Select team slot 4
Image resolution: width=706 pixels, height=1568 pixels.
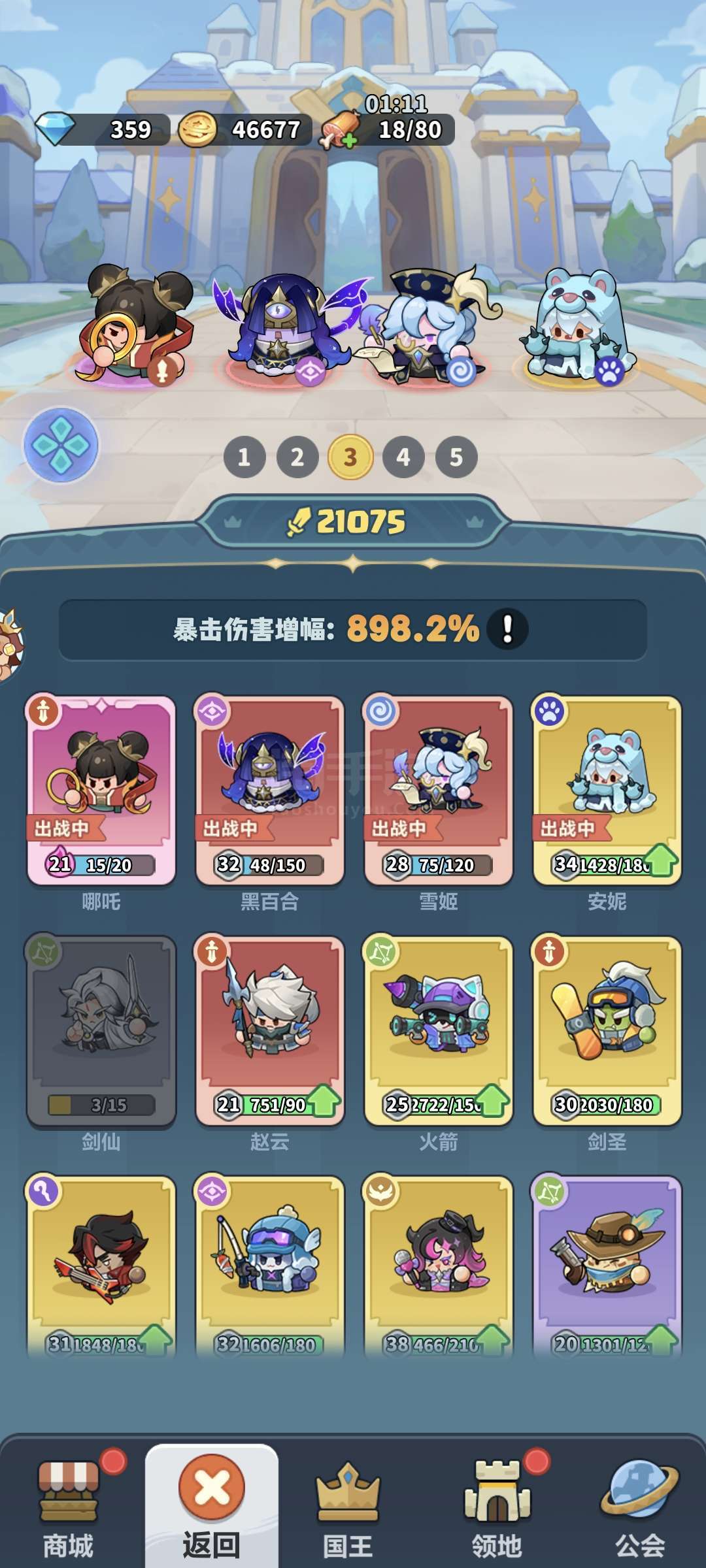(403, 457)
